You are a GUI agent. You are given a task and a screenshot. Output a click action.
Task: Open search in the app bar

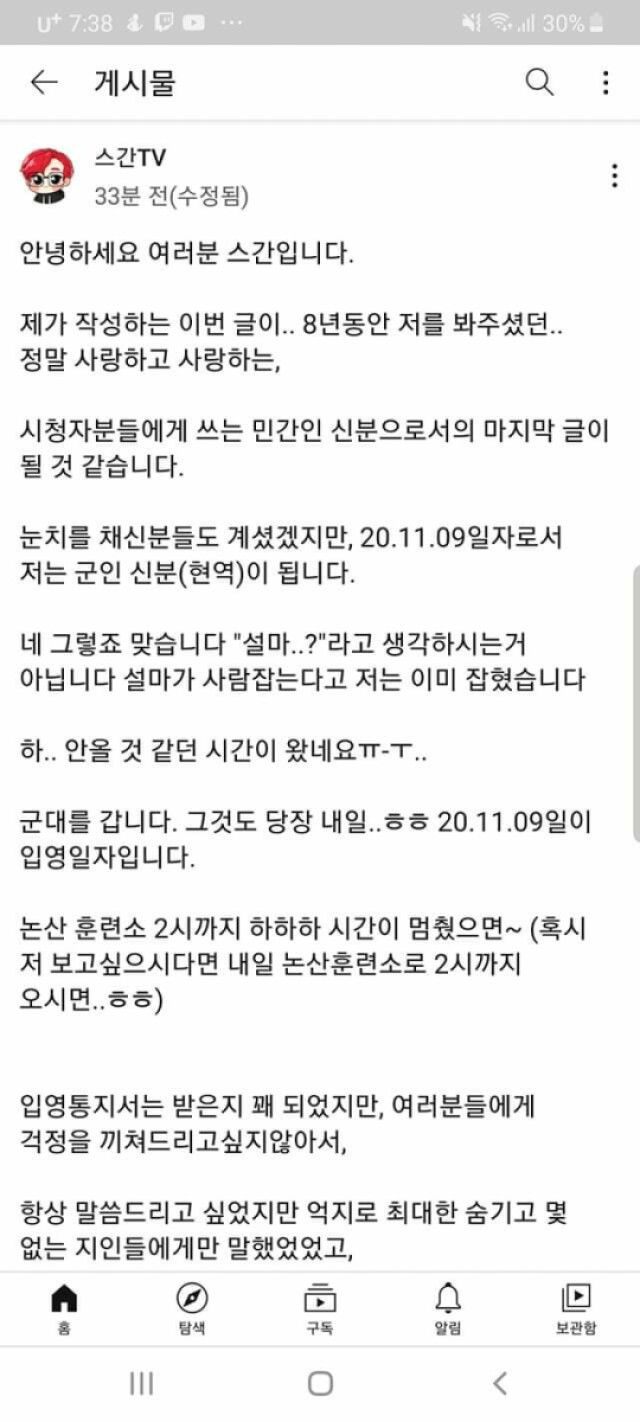[x=539, y=83]
